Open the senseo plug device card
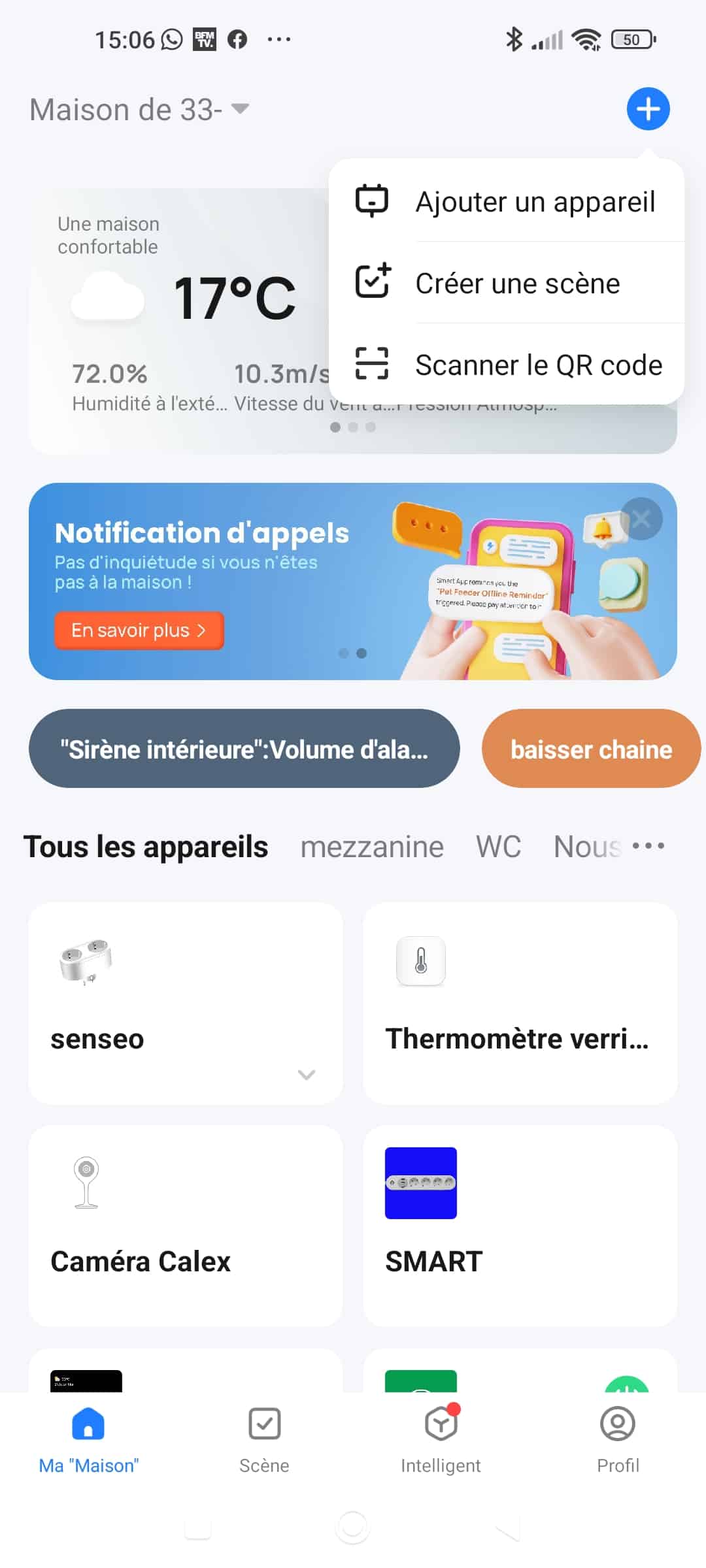 click(186, 1004)
